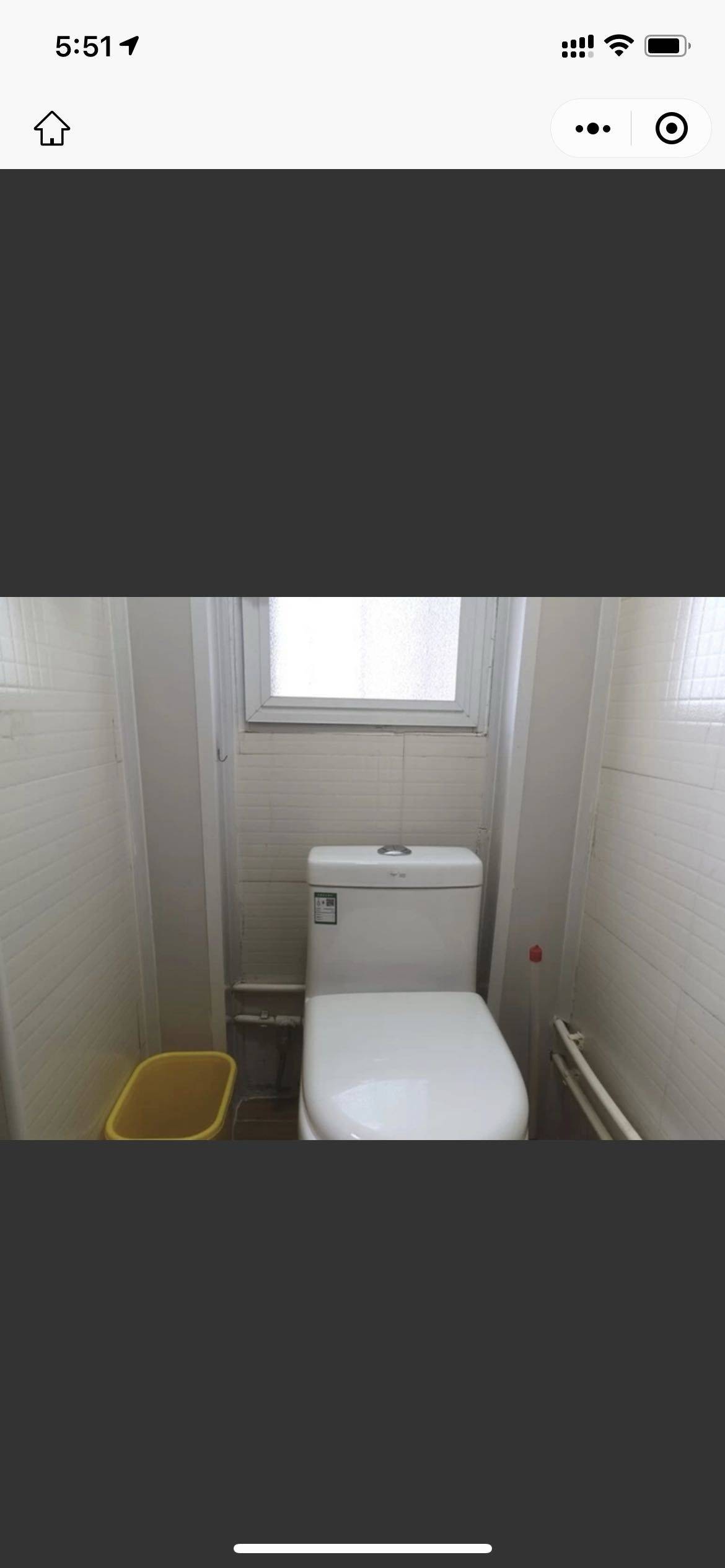The height and width of the screenshot is (1568, 725).
Task: Close the mini program via circle button
Action: [671, 128]
